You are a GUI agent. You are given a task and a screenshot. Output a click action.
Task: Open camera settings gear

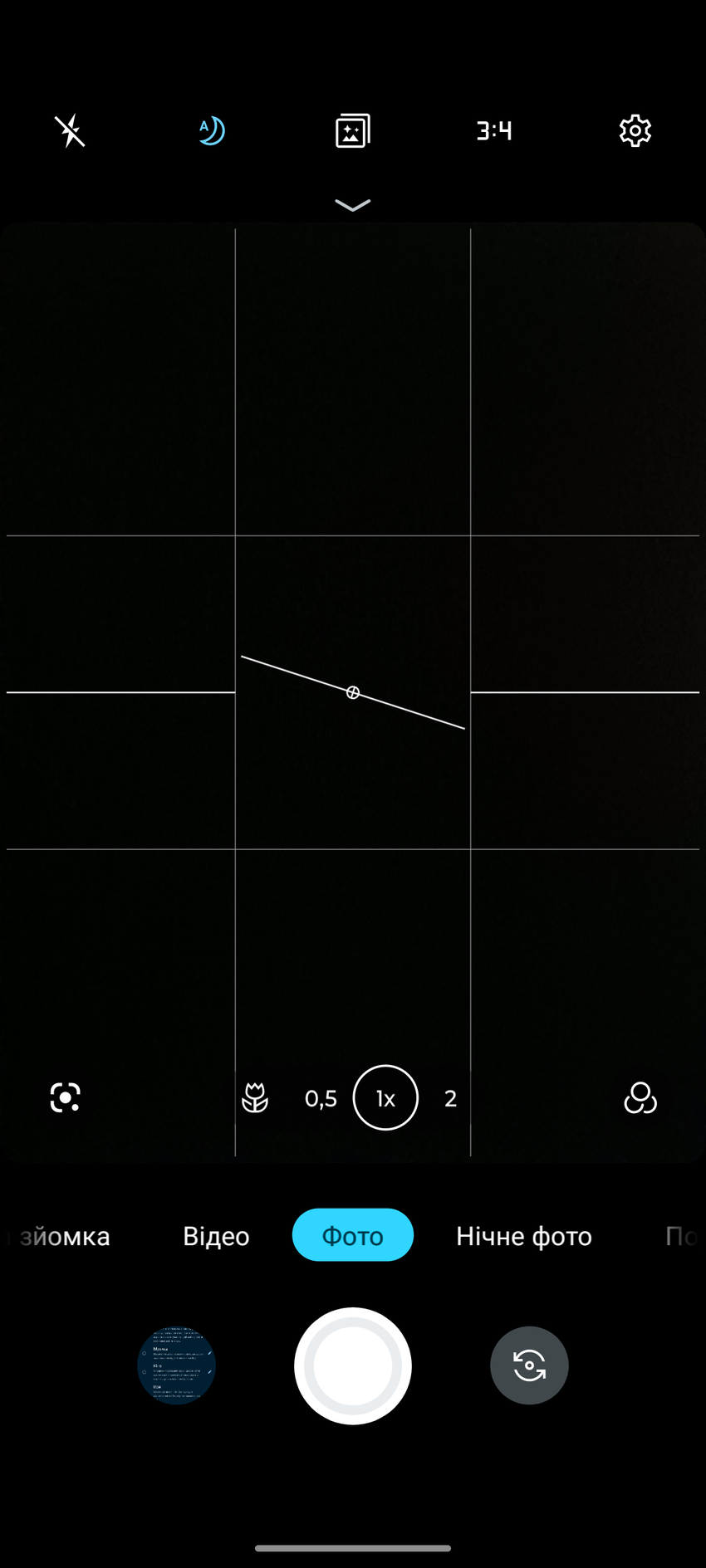click(x=635, y=131)
